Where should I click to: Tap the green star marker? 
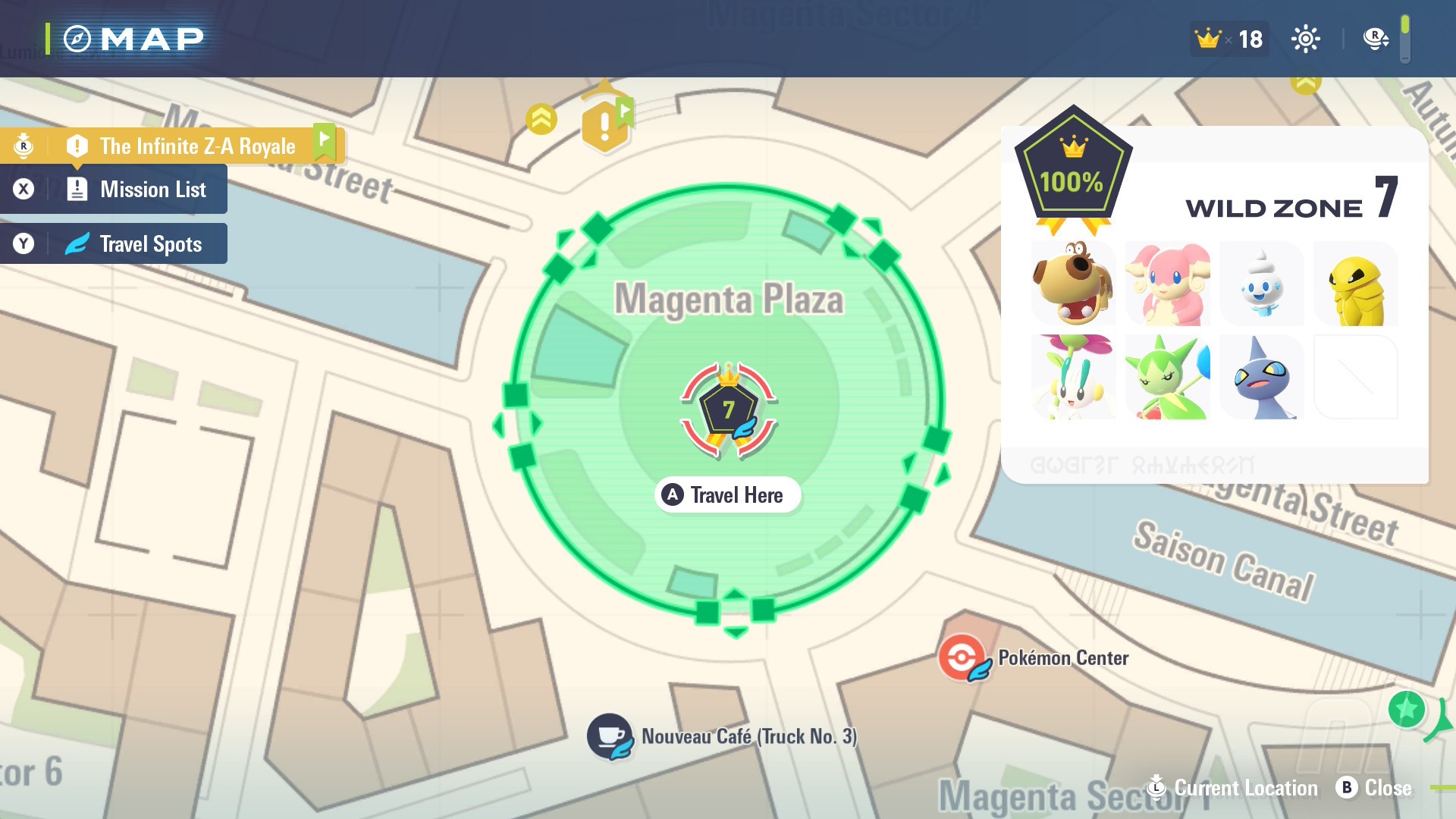click(1407, 710)
